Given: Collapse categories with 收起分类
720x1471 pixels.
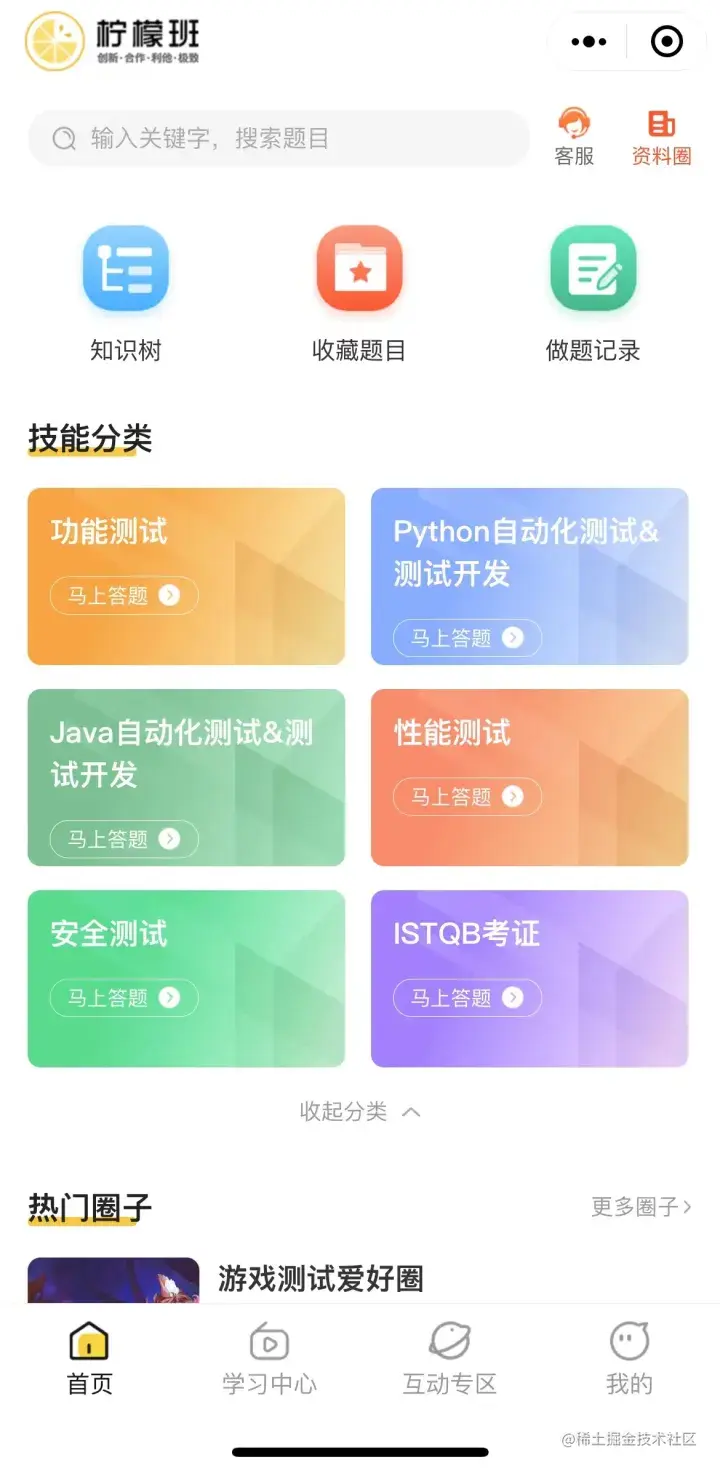Looking at the screenshot, I should coord(360,1112).
